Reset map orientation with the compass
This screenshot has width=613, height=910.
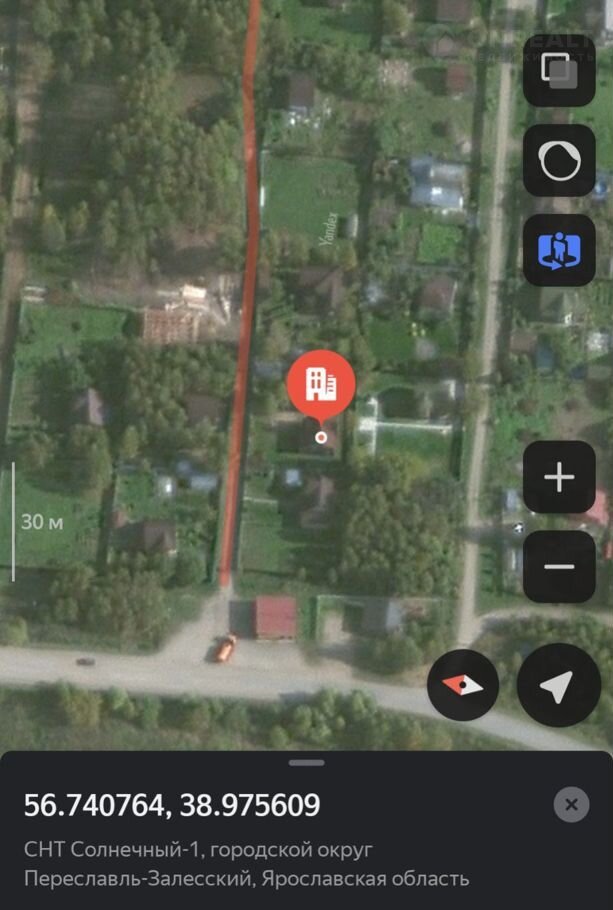462,686
